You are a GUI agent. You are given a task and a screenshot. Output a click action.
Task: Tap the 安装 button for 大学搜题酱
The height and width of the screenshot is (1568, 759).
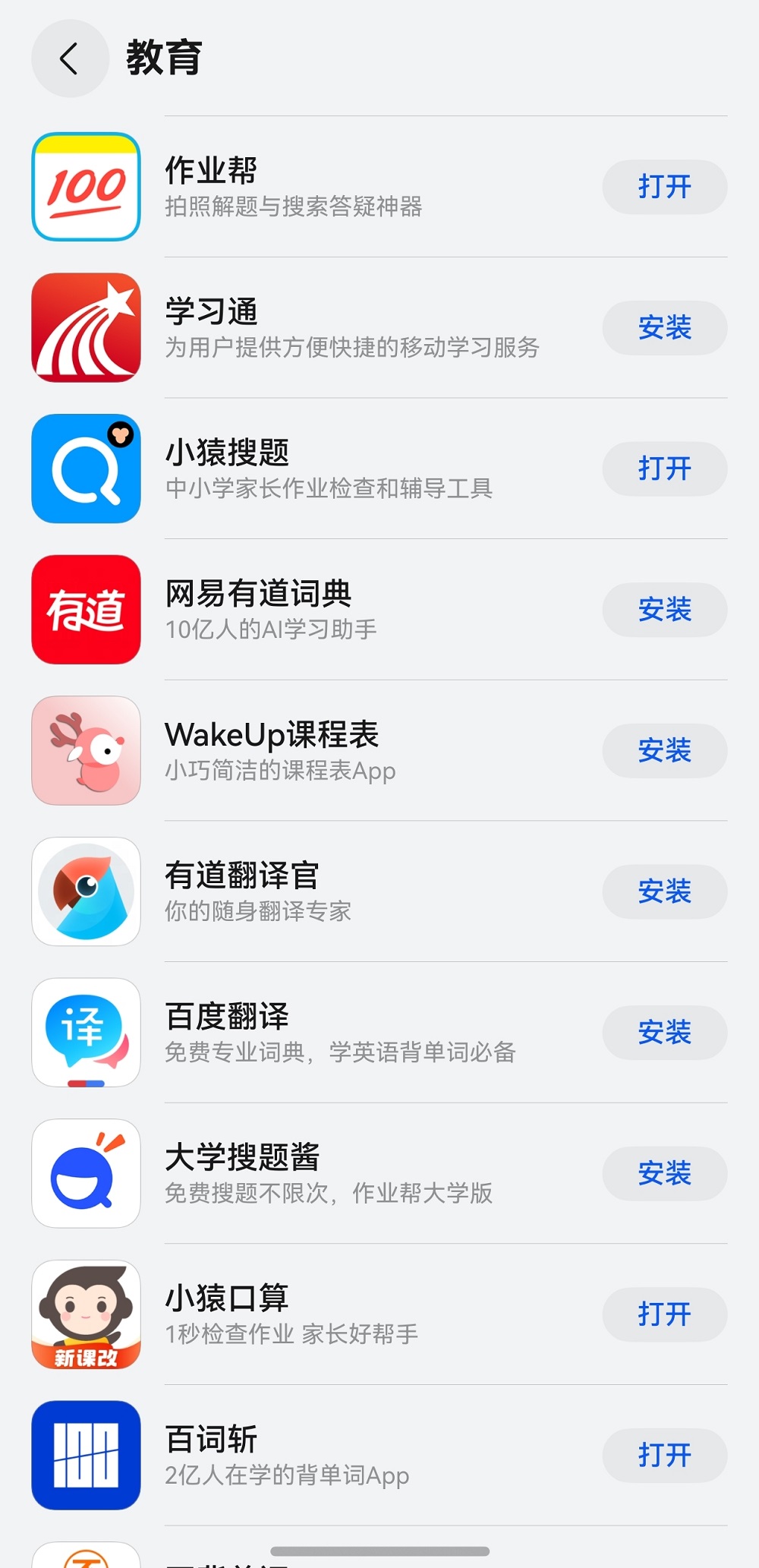[x=664, y=1173]
